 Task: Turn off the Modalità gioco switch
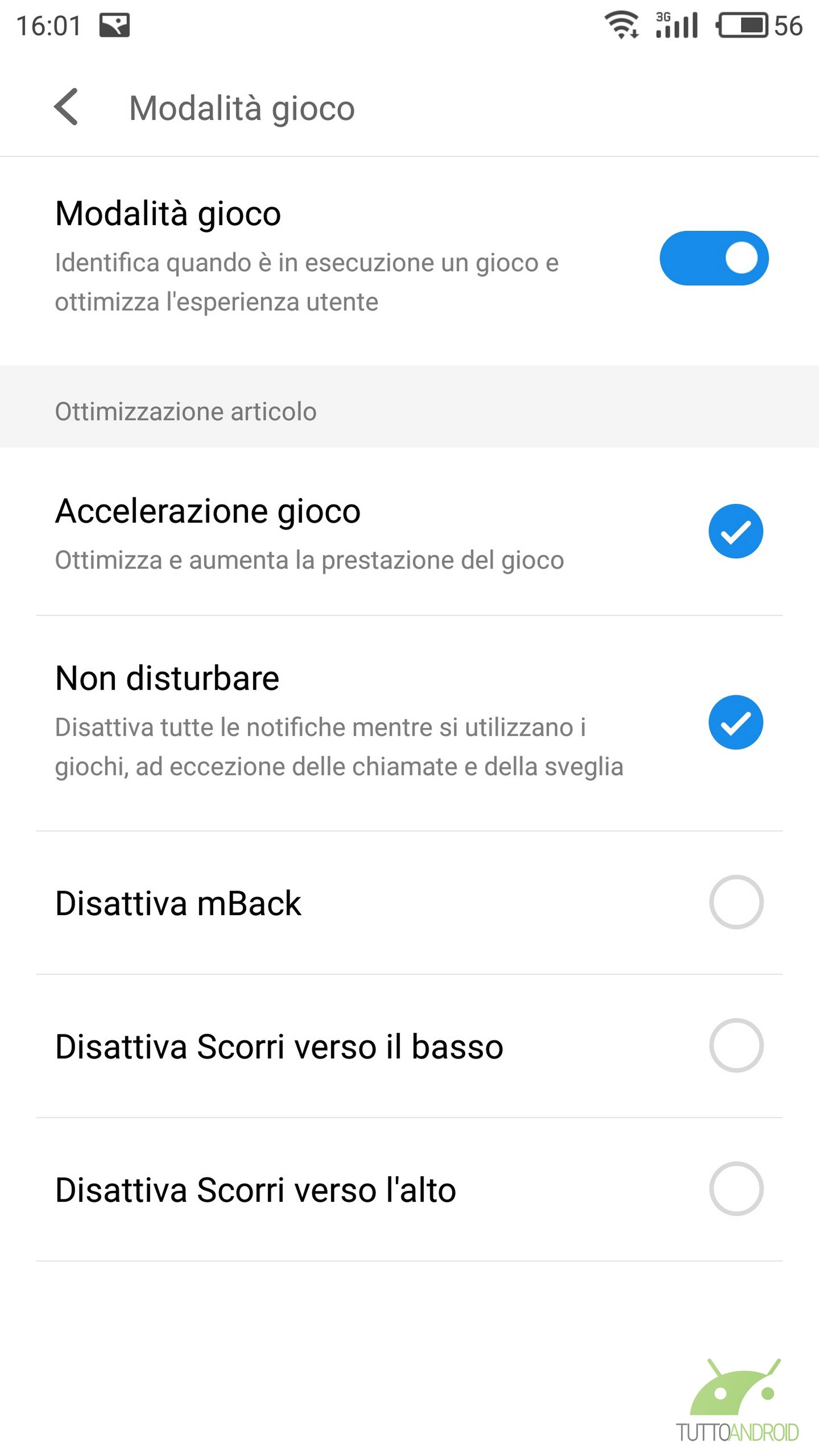(x=714, y=258)
